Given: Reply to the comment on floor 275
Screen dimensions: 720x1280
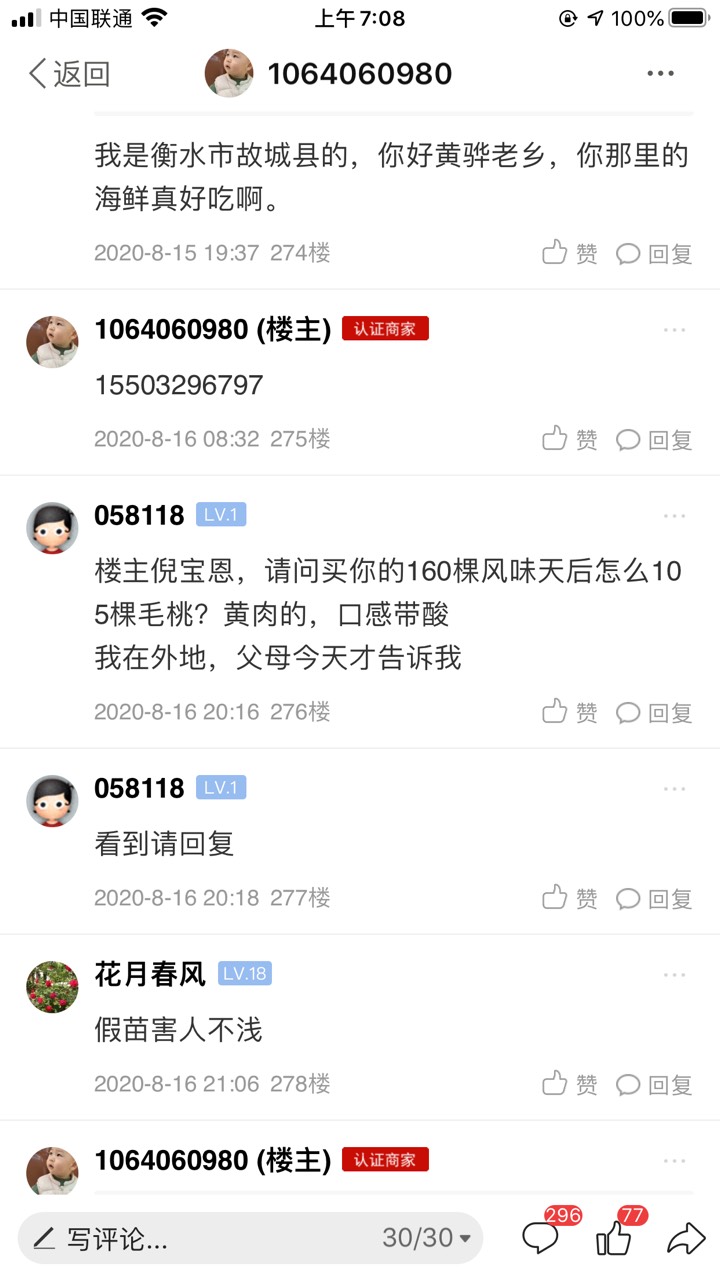Looking at the screenshot, I should (654, 439).
